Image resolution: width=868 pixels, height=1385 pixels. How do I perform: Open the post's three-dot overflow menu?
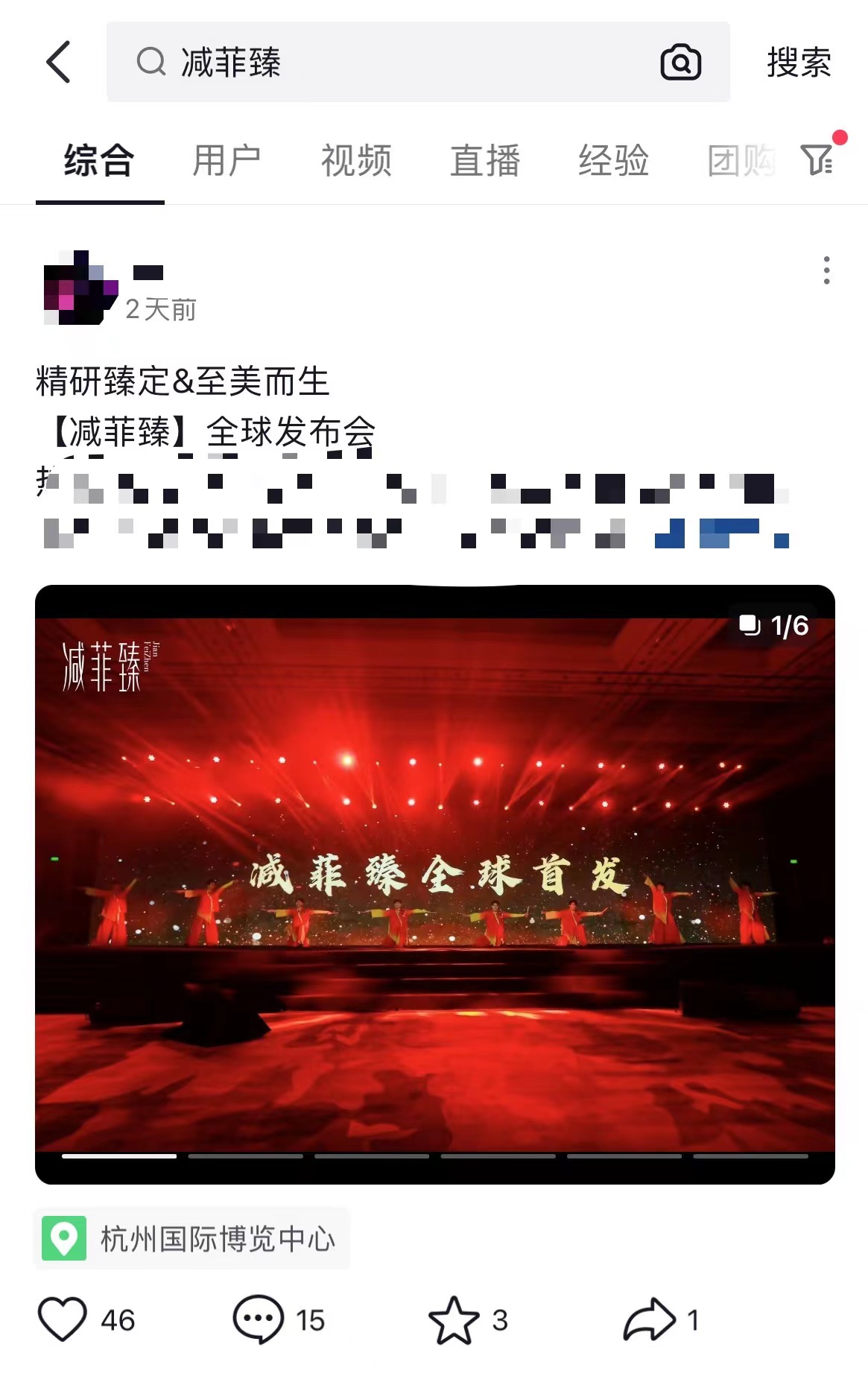(x=826, y=270)
